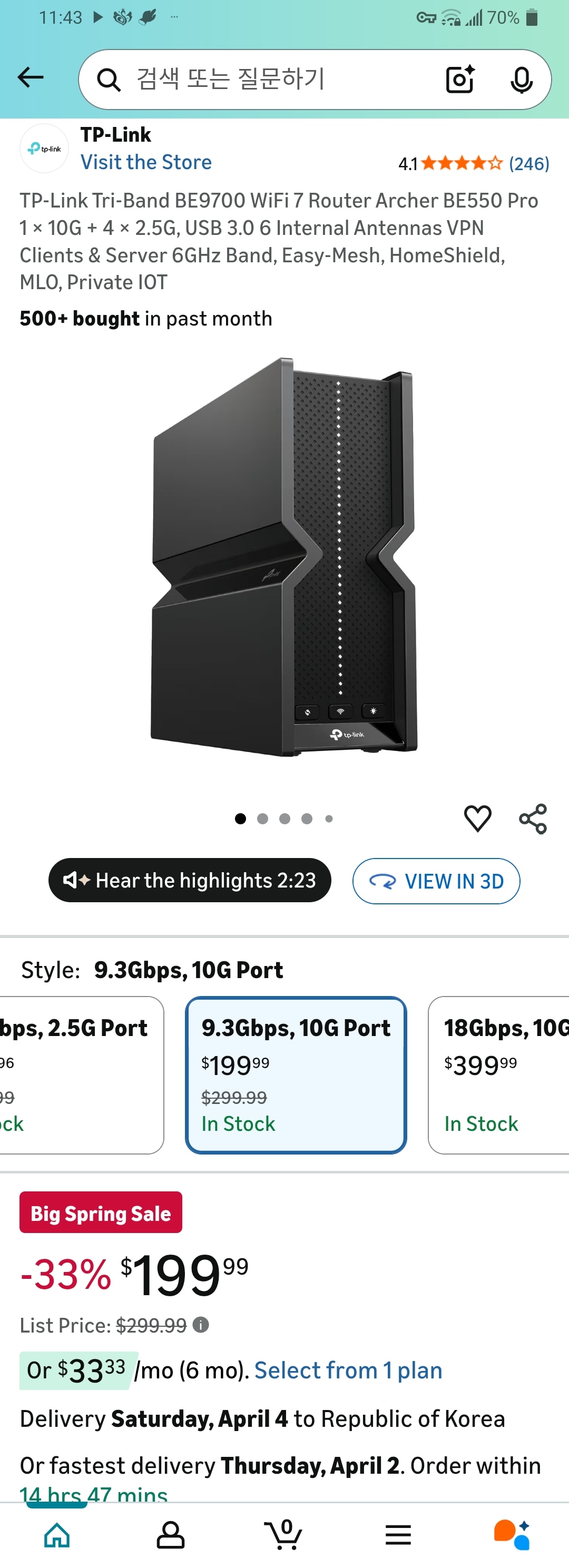Open camera lens search

click(459, 79)
